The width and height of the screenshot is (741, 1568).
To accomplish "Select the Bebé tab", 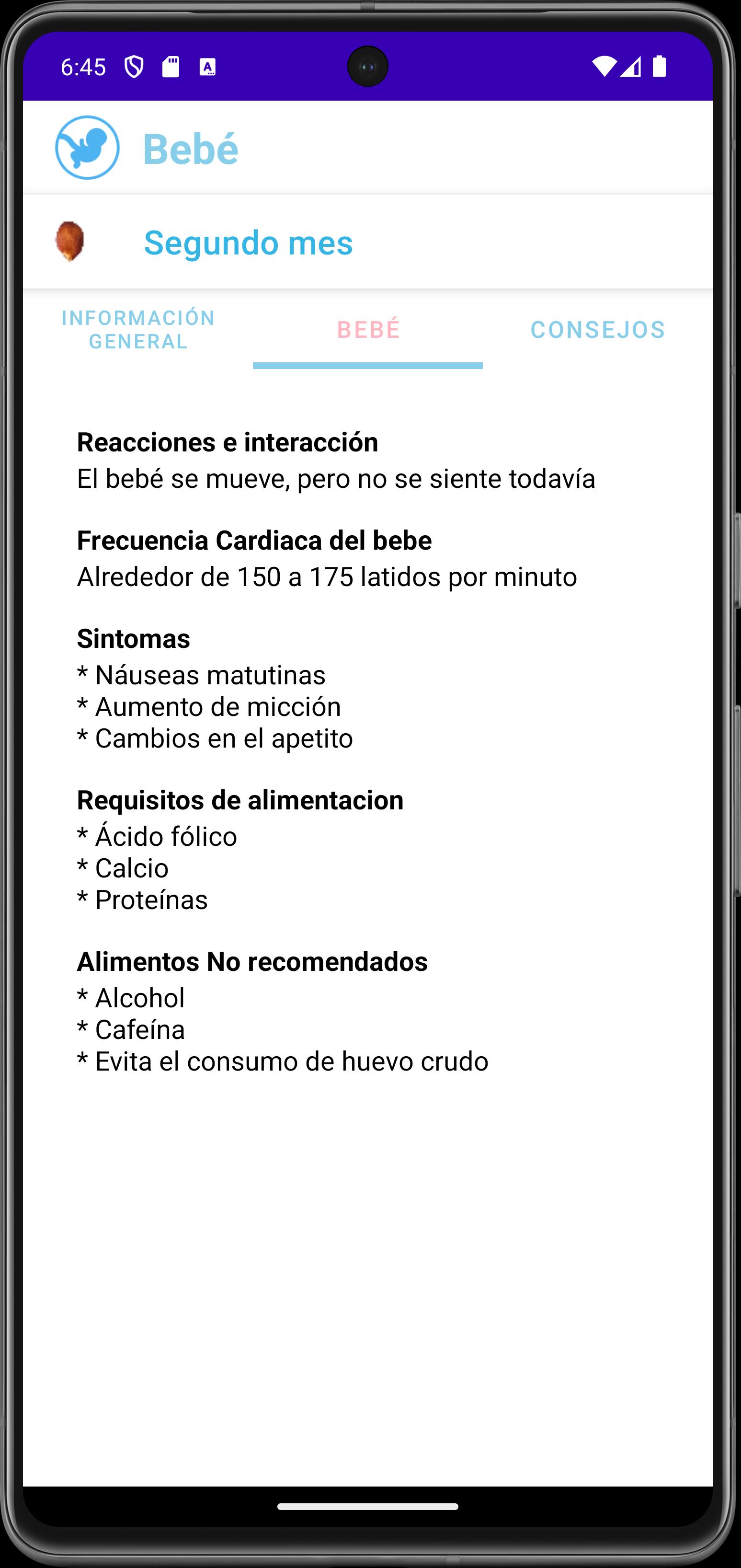I will (368, 329).
